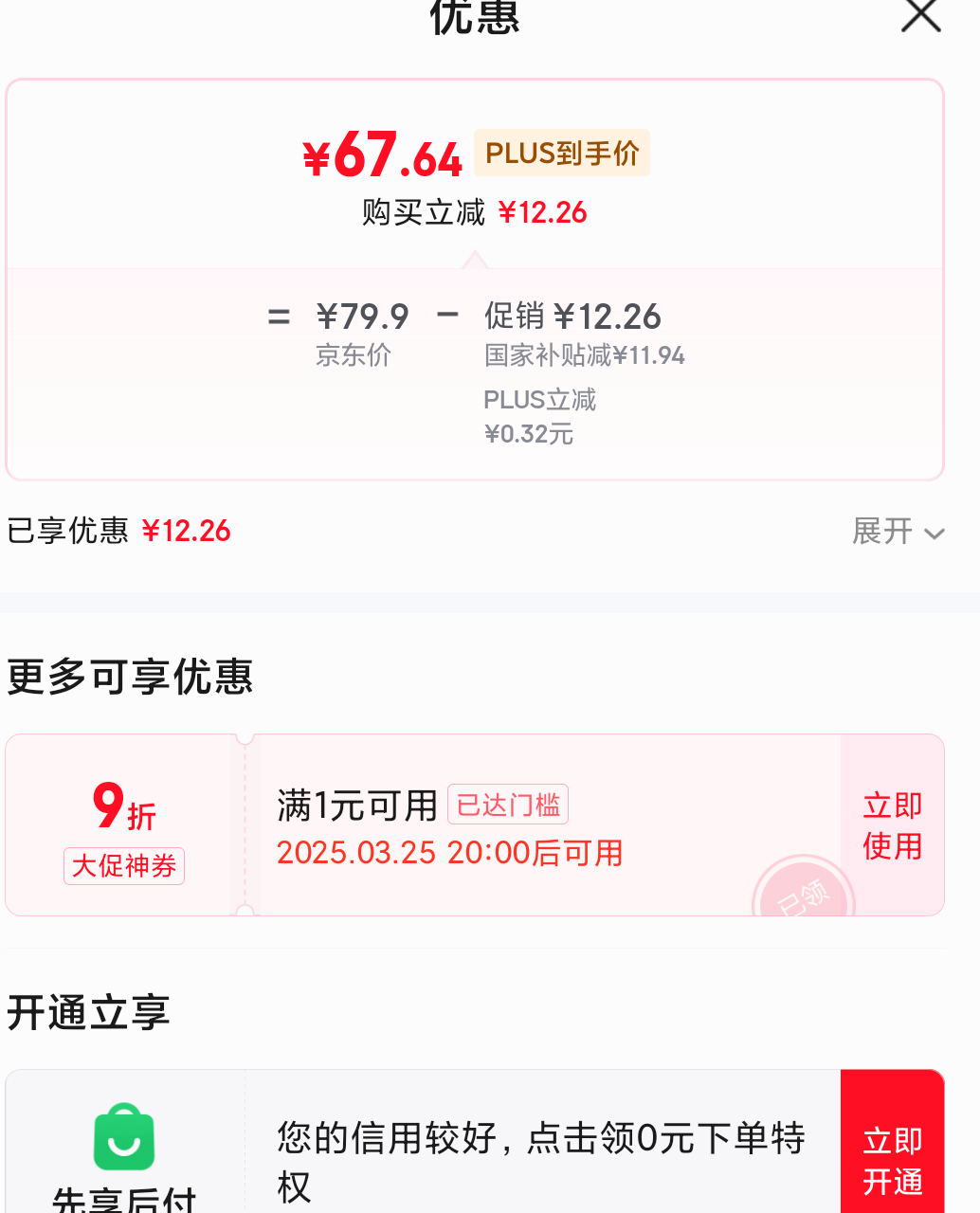
Task: Click the 立即开通 red button
Action: pos(891,1161)
